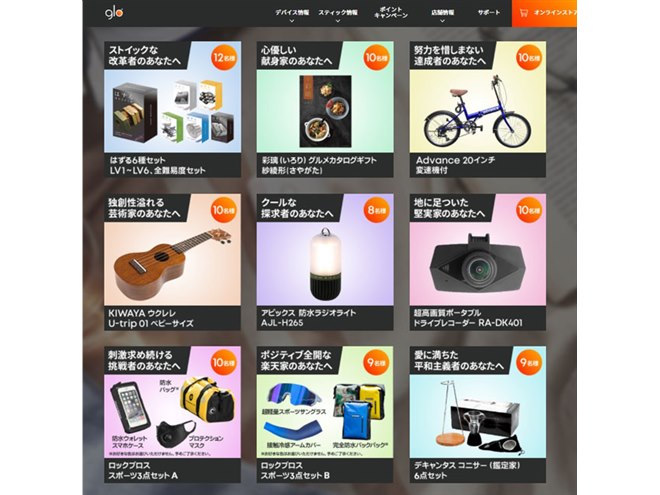Expand the デバイス情報 menu

[x=293, y=12]
